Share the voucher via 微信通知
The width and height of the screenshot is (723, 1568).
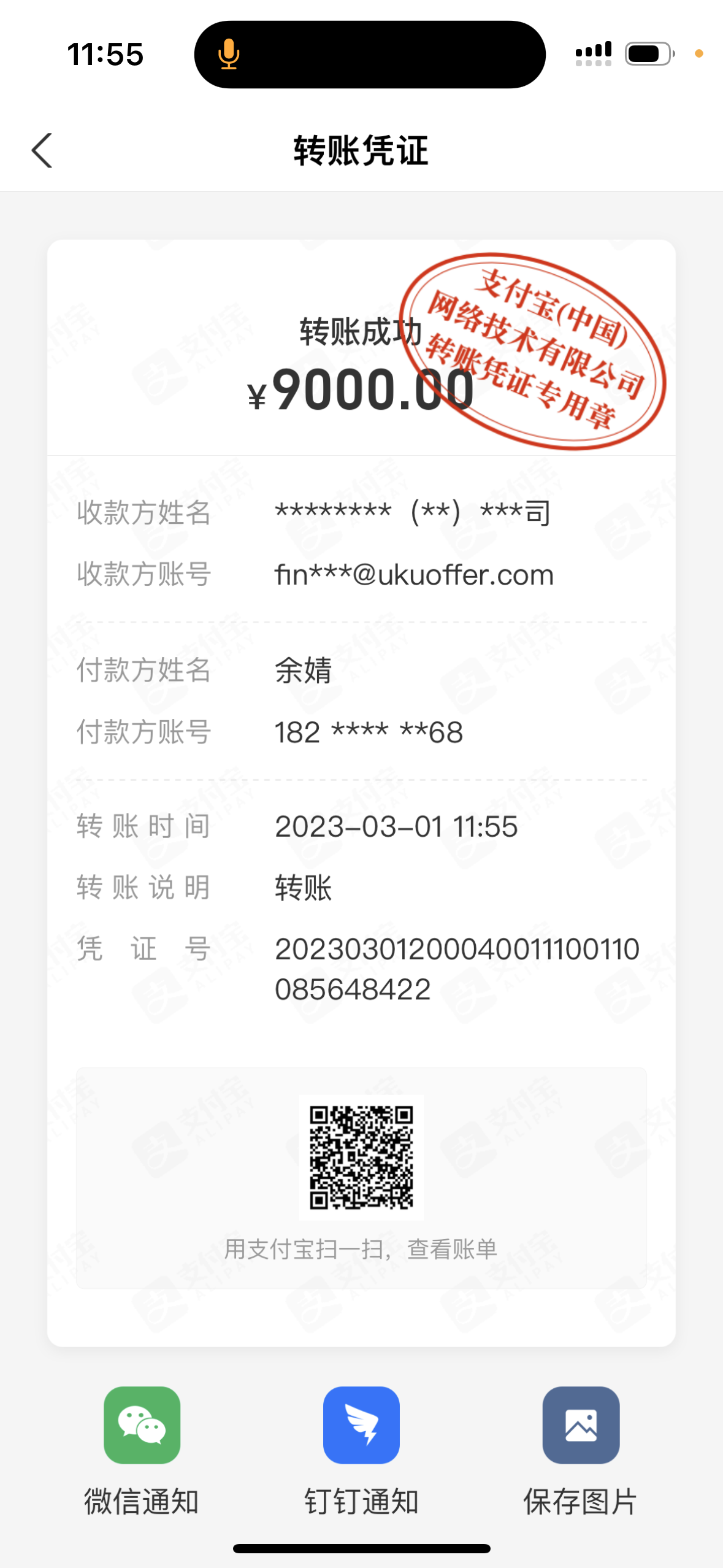coord(142,1425)
